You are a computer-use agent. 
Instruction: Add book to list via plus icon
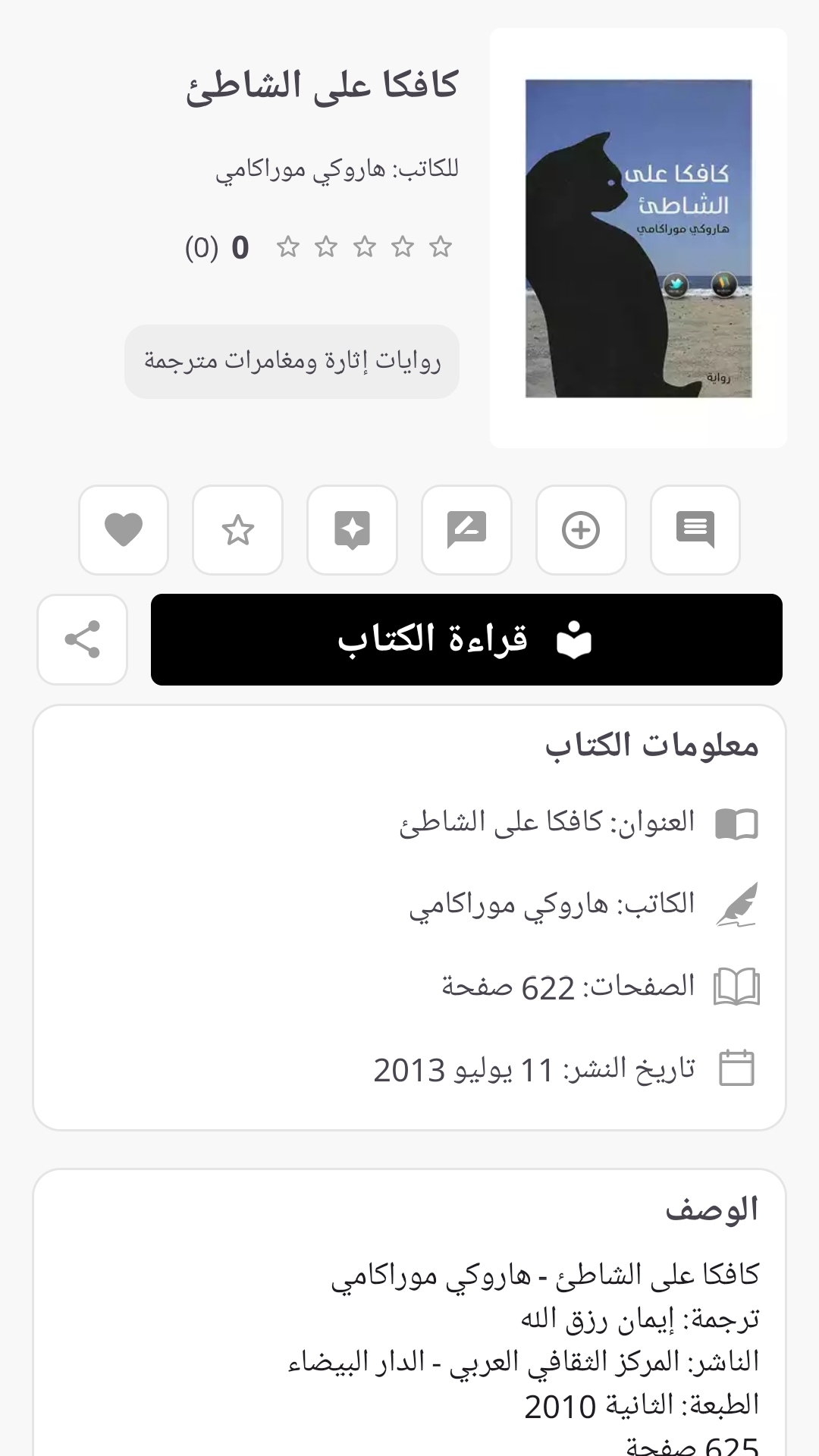[581, 530]
